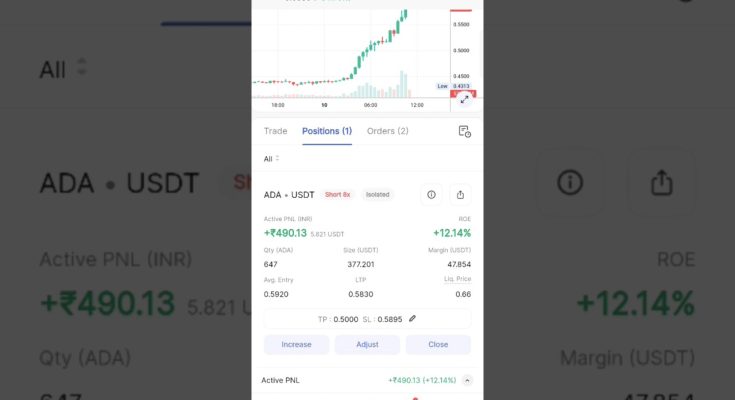Tap the Adjust button
Viewport: 735px width, 400px height.
[367, 344]
